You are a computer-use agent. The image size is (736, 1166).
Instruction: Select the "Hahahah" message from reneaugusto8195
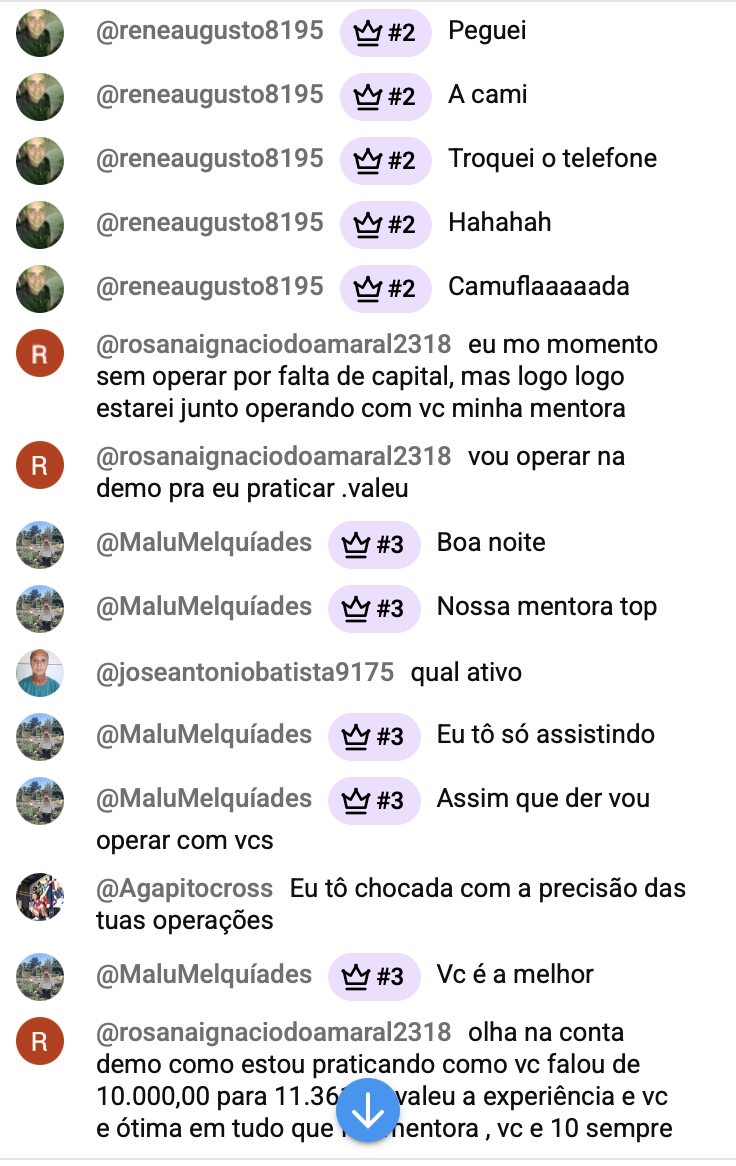(x=499, y=222)
